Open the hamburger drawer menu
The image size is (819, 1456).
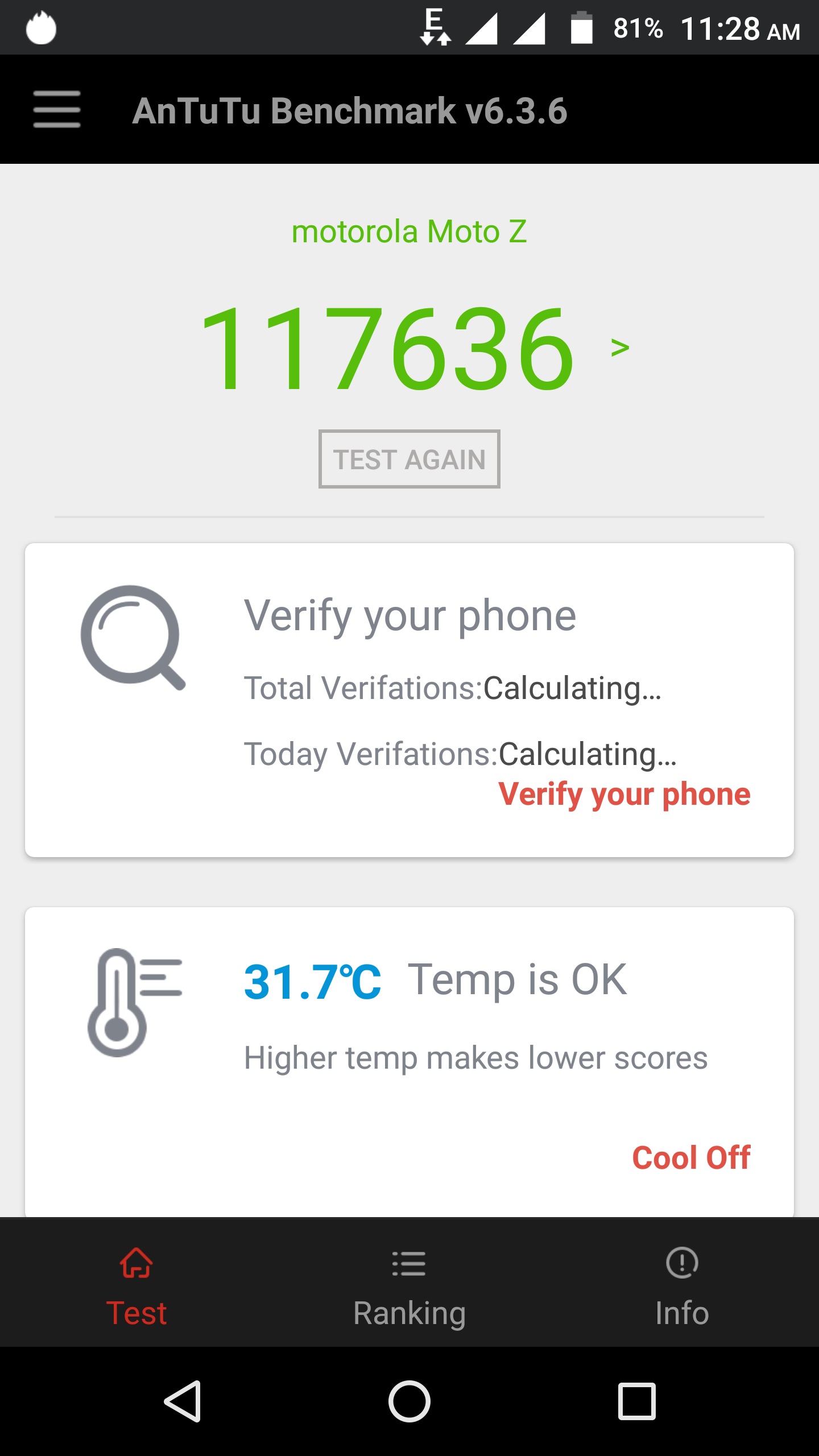click(56, 109)
